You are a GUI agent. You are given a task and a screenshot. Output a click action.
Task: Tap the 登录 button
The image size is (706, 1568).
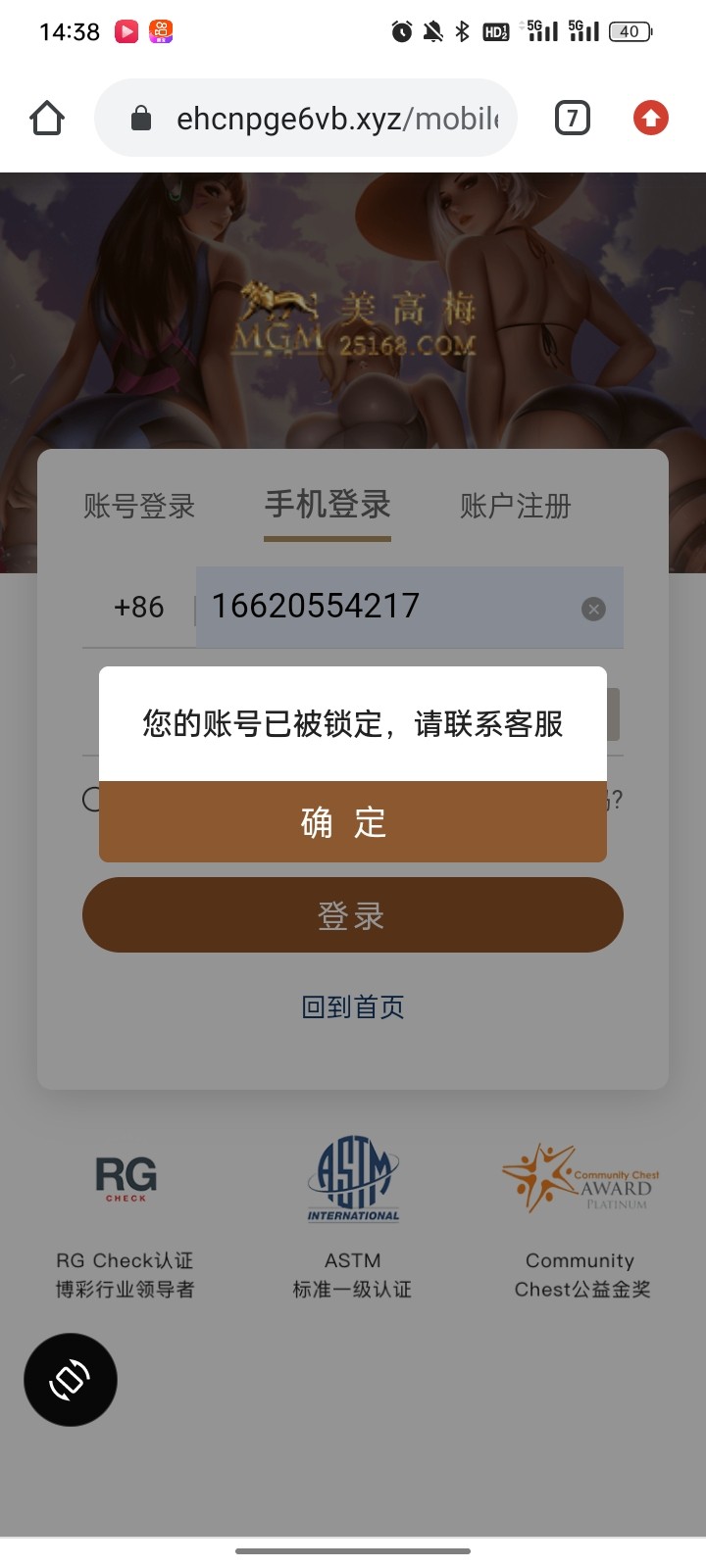352,915
